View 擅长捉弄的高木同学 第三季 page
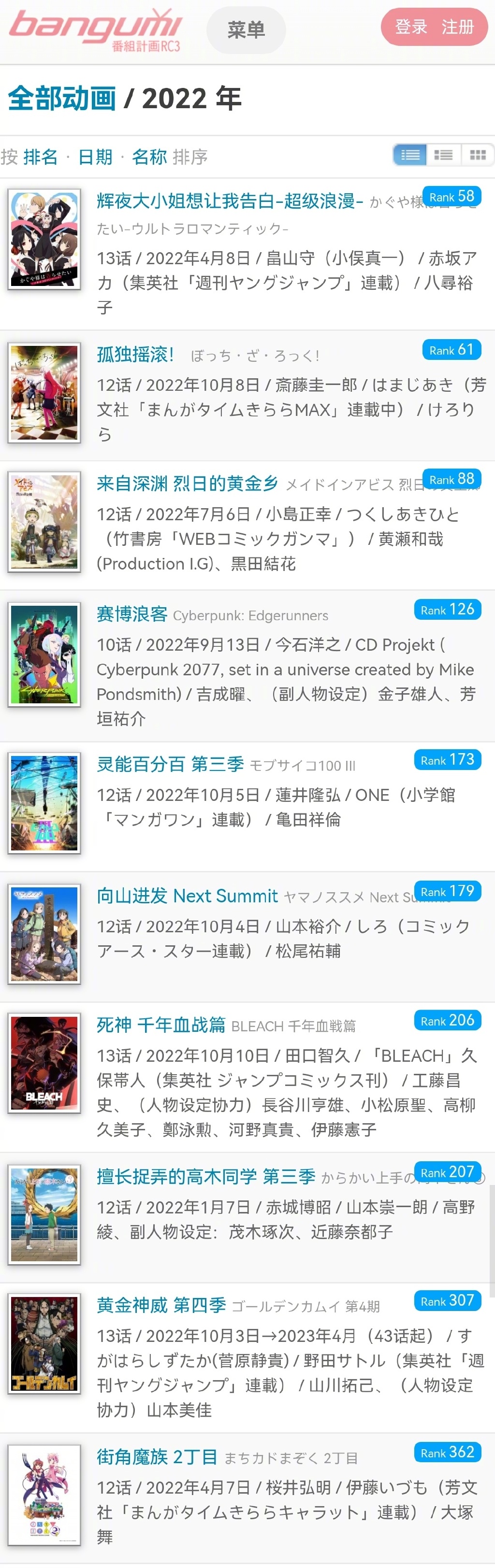This screenshot has height=1568, width=495. pos(206,1176)
